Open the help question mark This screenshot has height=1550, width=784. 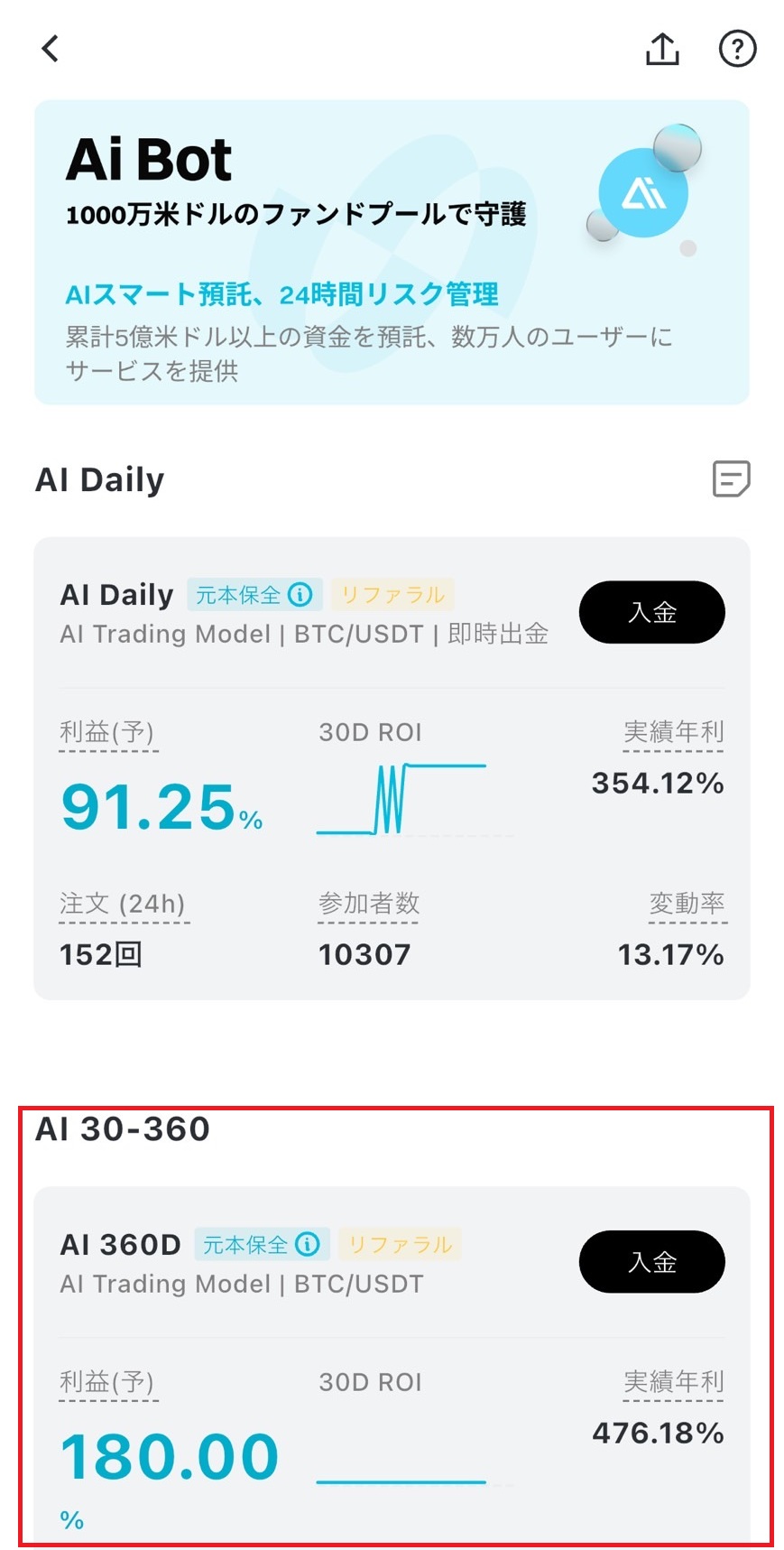tap(737, 49)
